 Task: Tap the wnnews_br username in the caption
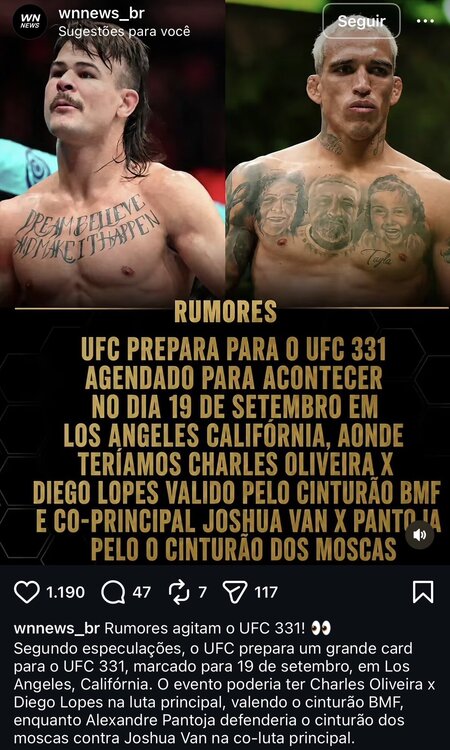pos(57,629)
